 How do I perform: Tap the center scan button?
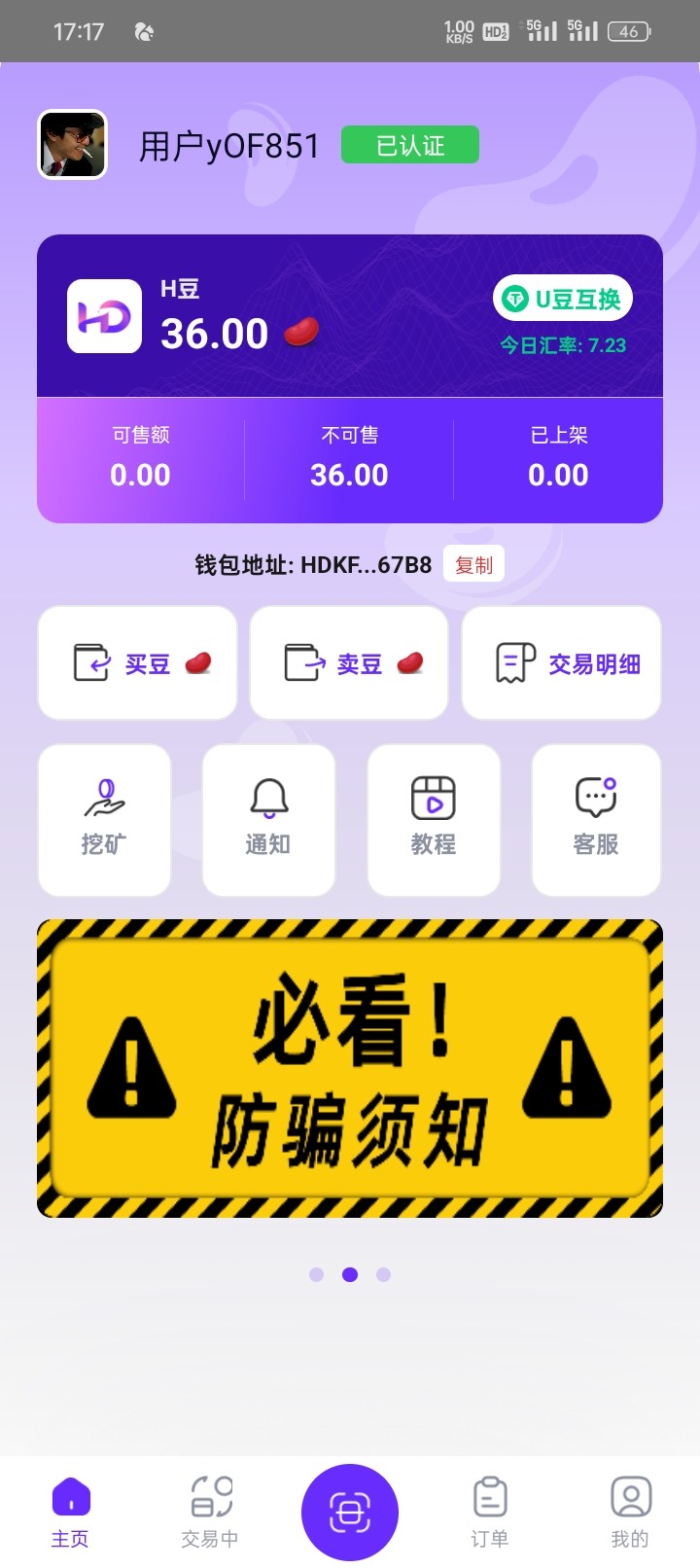[x=350, y=1512]
